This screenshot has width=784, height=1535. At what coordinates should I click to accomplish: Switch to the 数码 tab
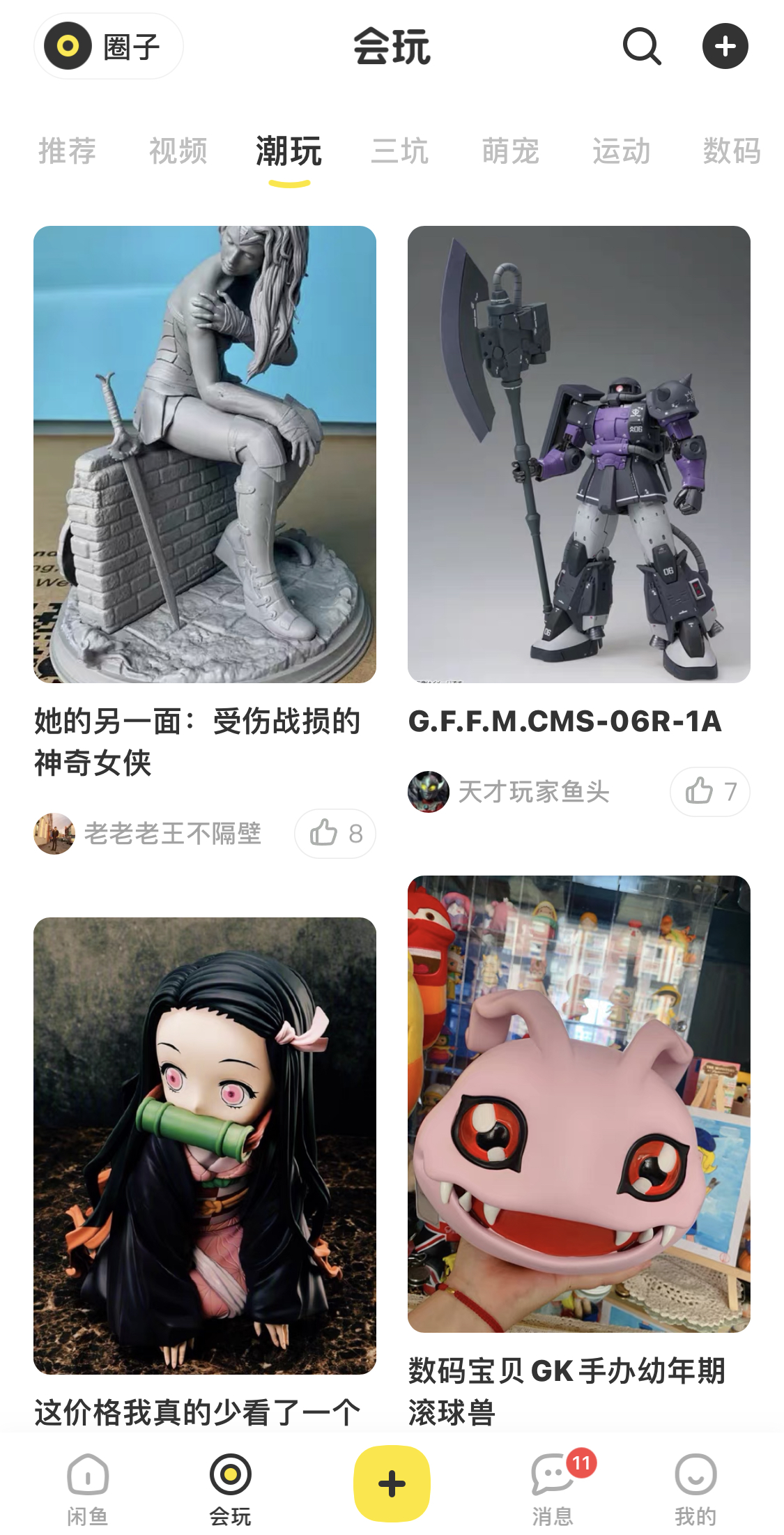click(731, 151)
